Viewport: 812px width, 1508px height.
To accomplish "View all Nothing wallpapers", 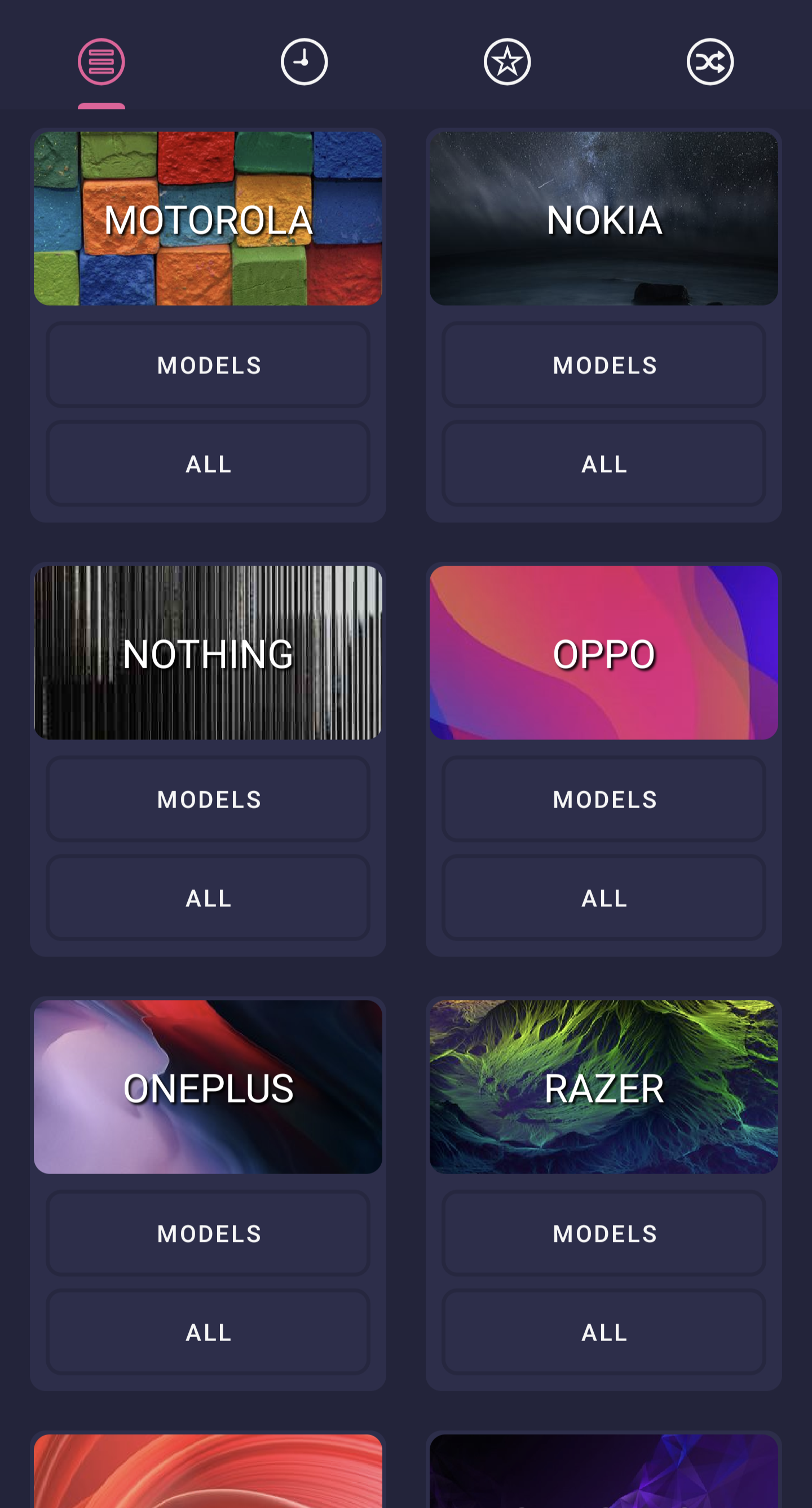I will tap(208, 898).
